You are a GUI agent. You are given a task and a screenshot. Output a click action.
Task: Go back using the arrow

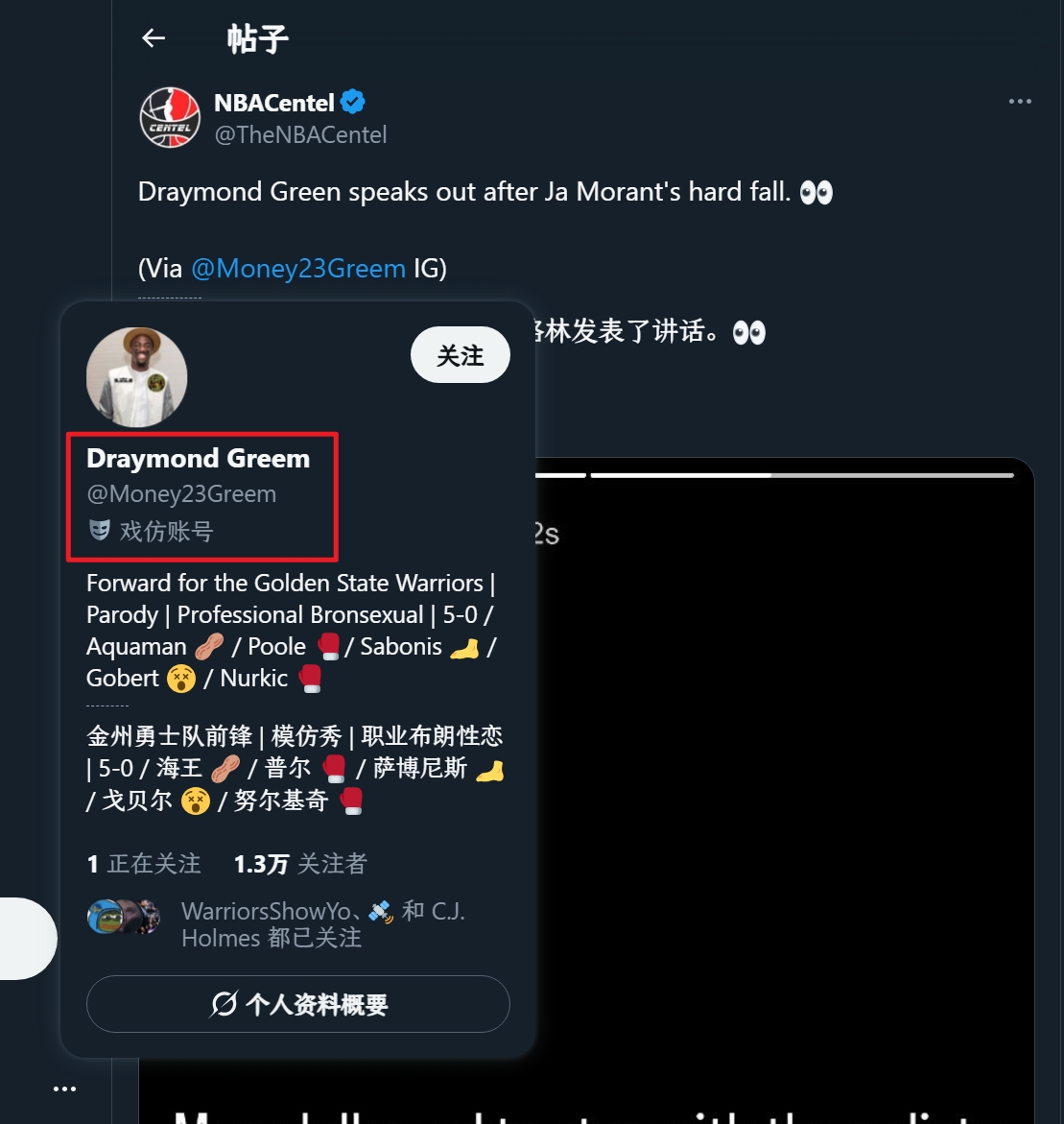click(154, 38)
